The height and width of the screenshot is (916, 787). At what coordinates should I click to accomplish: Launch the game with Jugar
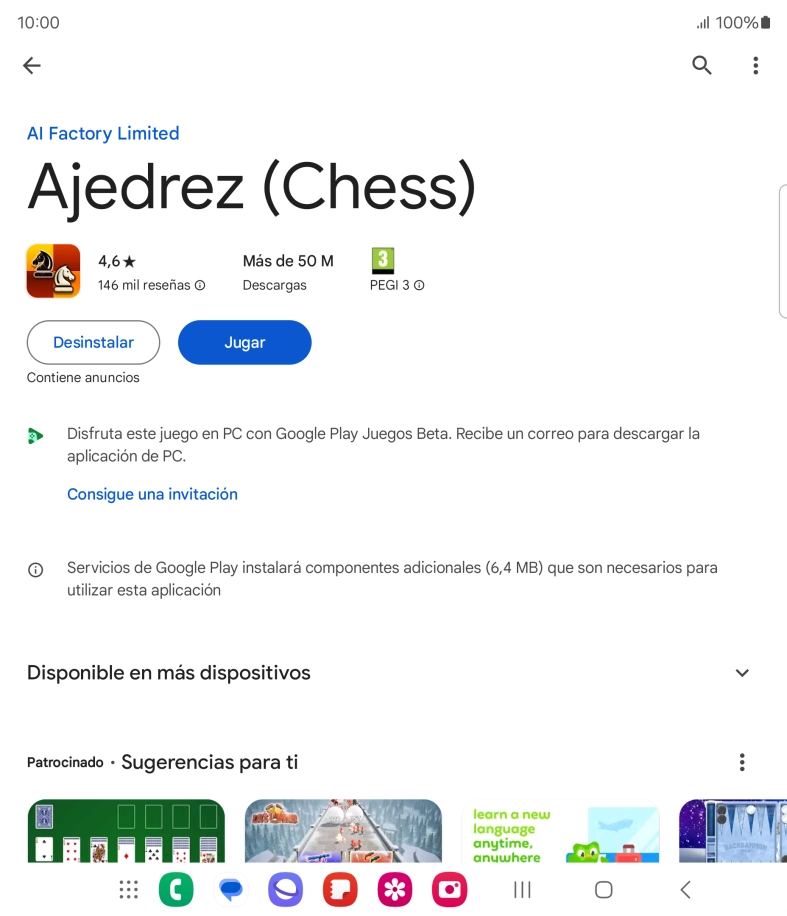[x=245, y=342]
